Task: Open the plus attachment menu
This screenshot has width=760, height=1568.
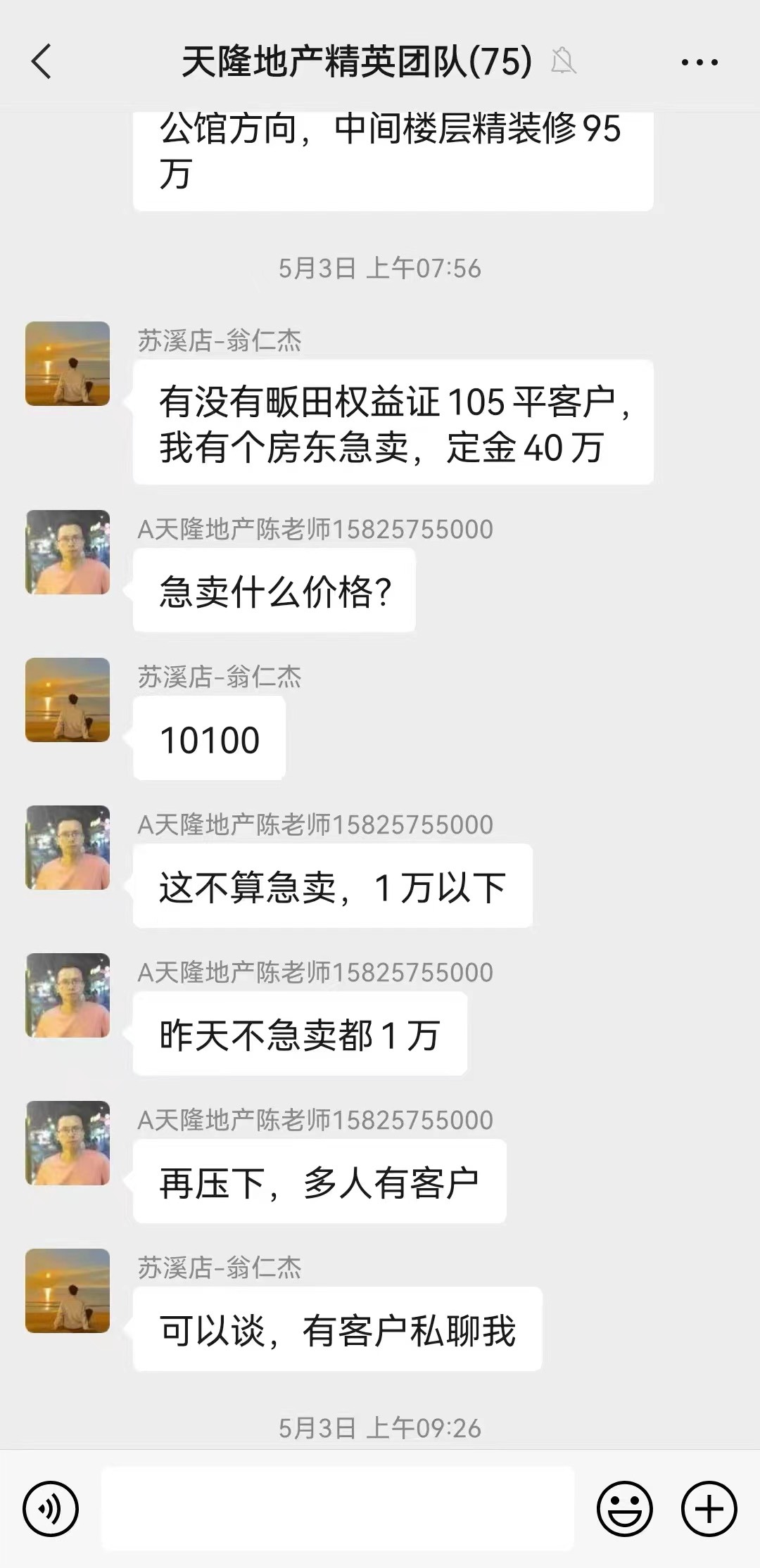Action: [x=709, y=1509]
